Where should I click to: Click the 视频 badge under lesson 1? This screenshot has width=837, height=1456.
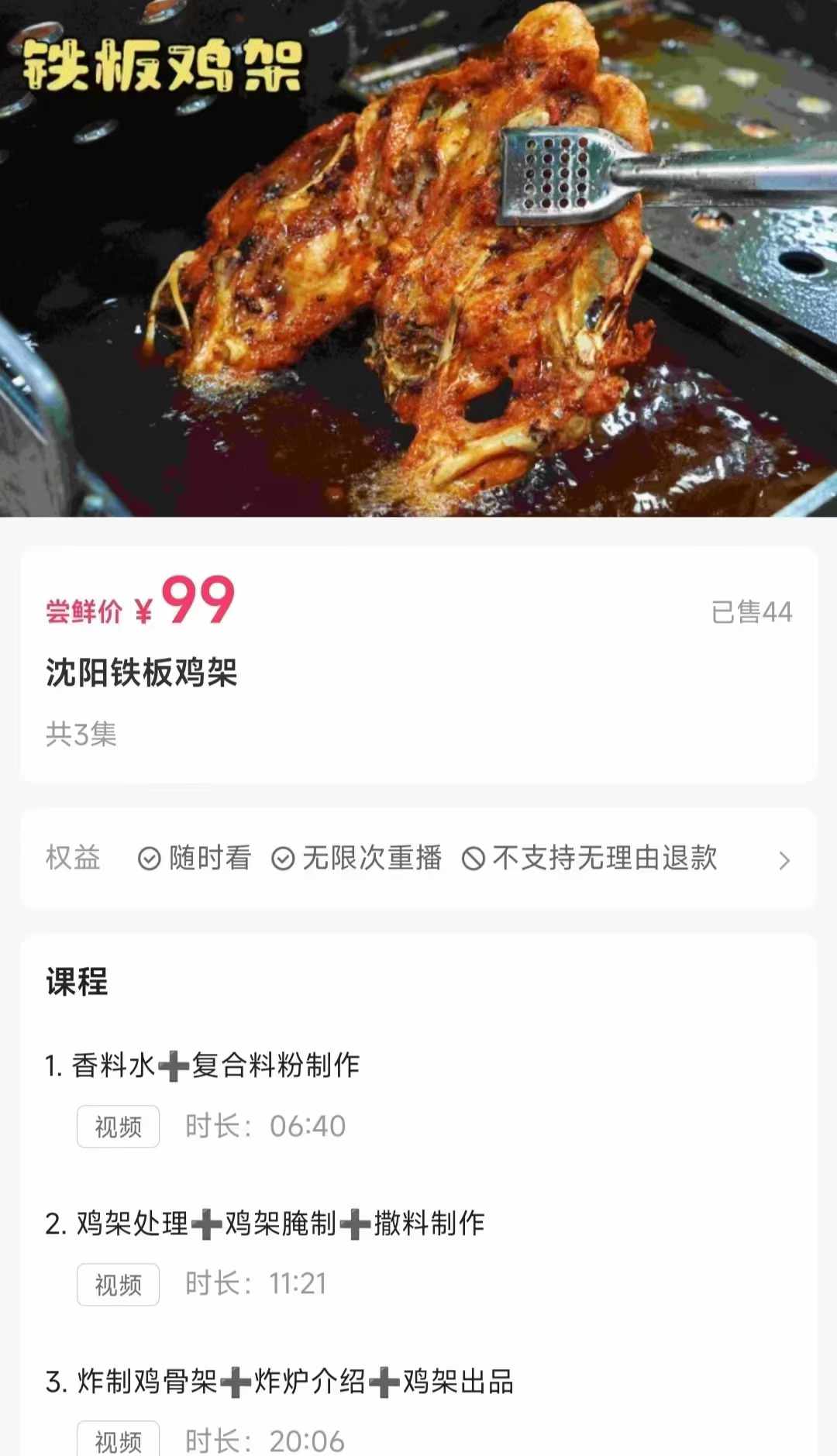pyautogui.click(x=117, y=1127)
